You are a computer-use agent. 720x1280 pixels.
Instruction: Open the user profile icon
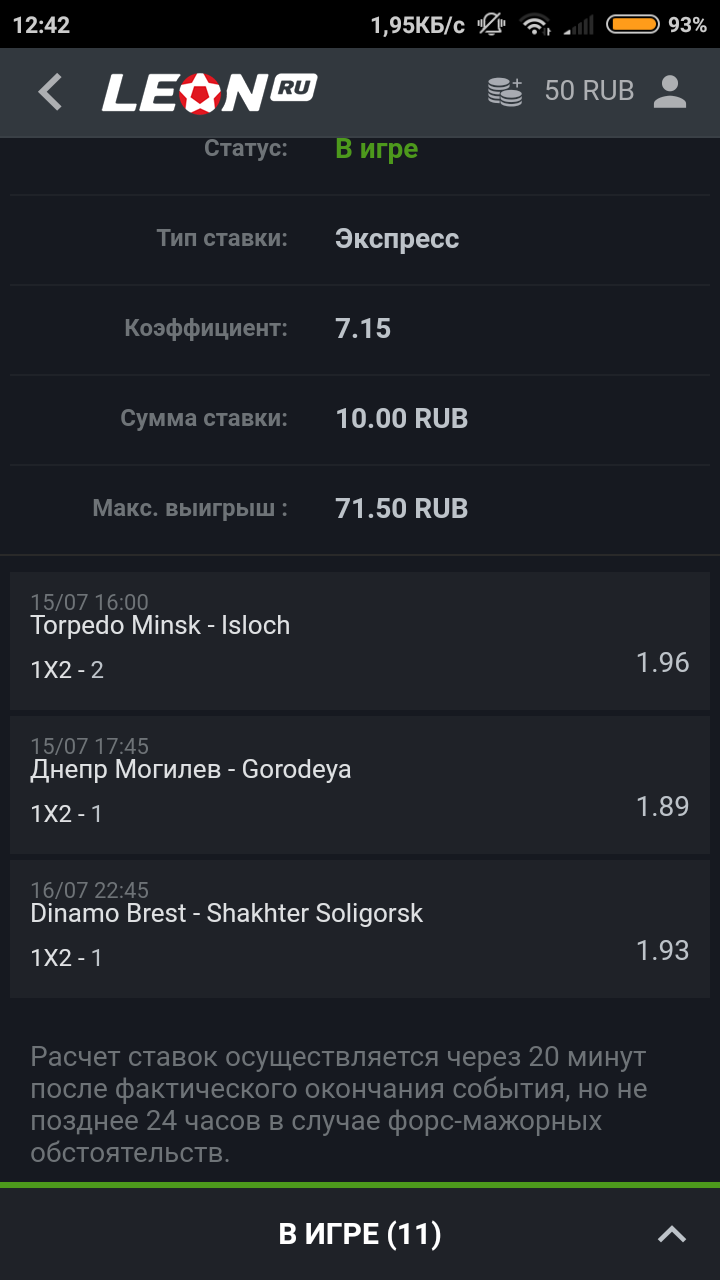click(670, 92)
